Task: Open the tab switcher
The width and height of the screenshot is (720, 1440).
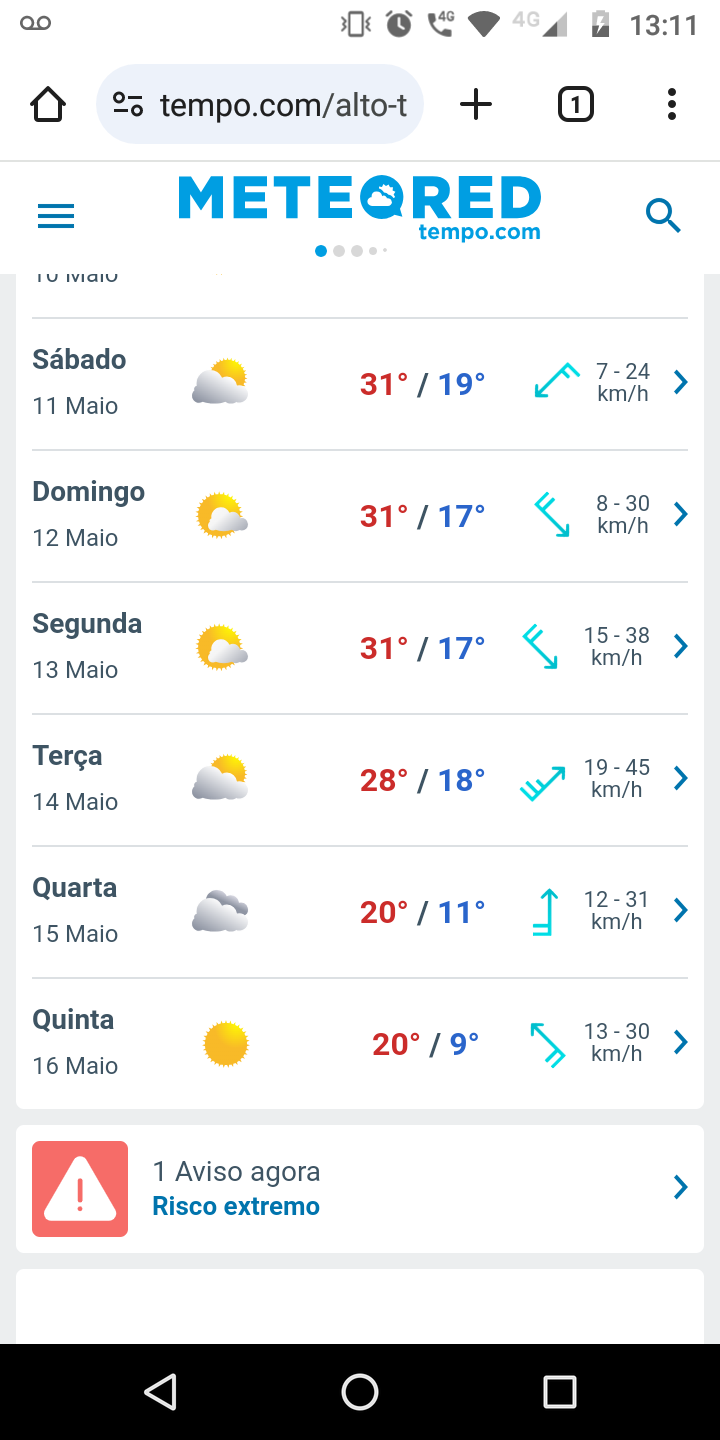Action: (575, 104)
